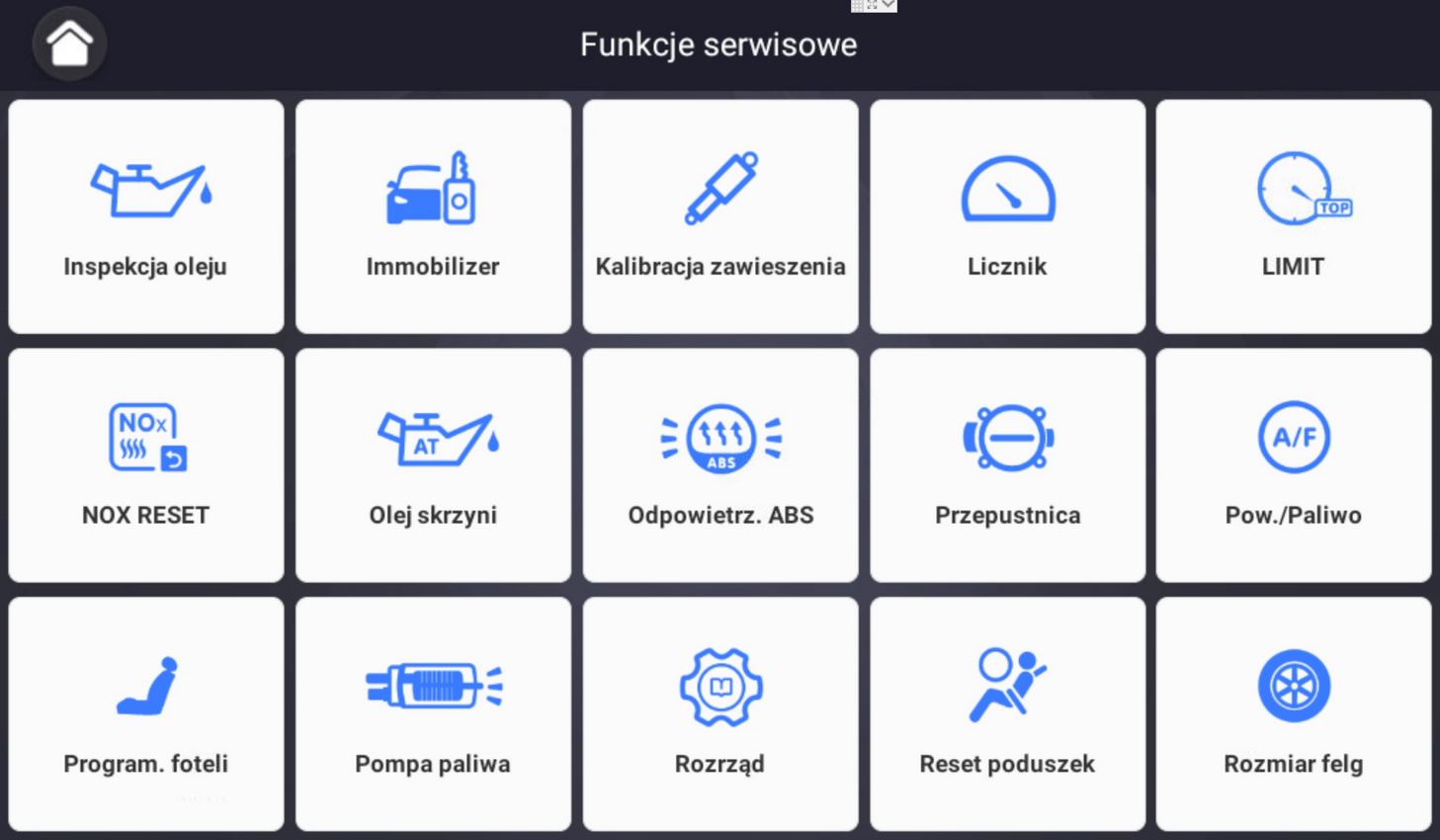Tap the Licznik tile
The height and width of the screenshot is (840, 1440).
coord(1007,216)
